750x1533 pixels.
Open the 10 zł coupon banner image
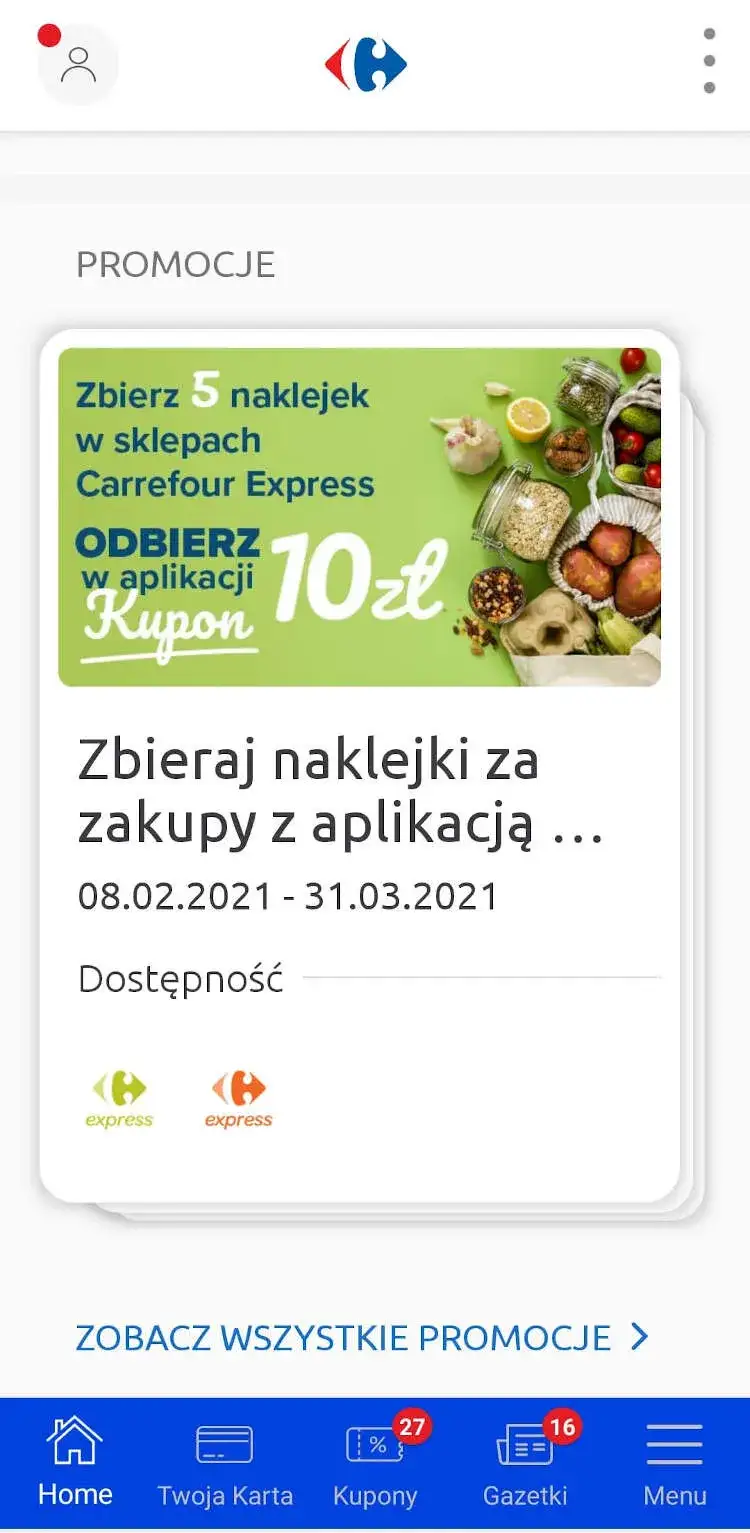[362, 514]
